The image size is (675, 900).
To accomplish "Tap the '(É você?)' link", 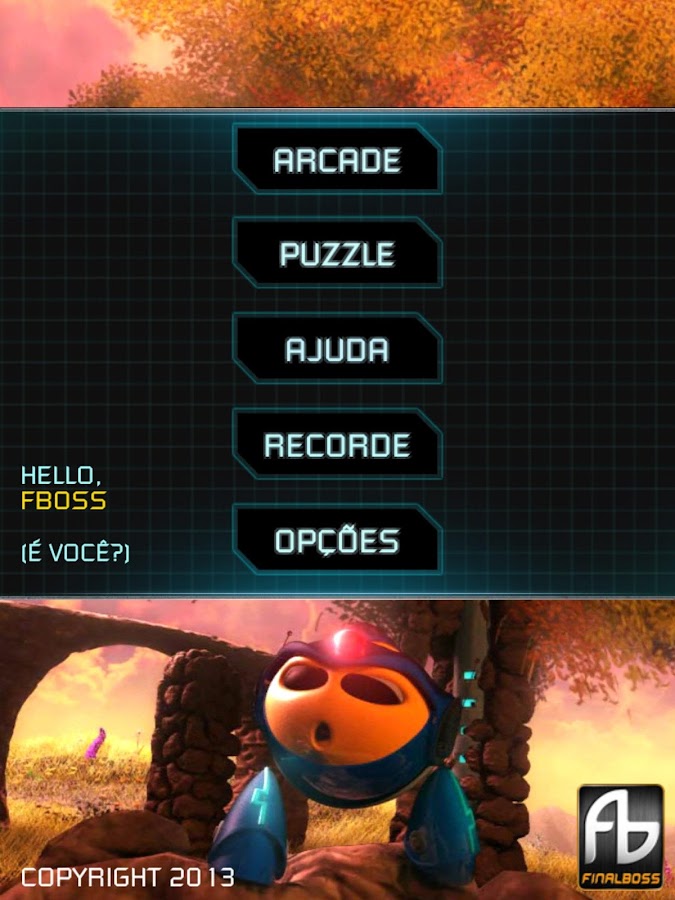I will (x=75, y=552).
